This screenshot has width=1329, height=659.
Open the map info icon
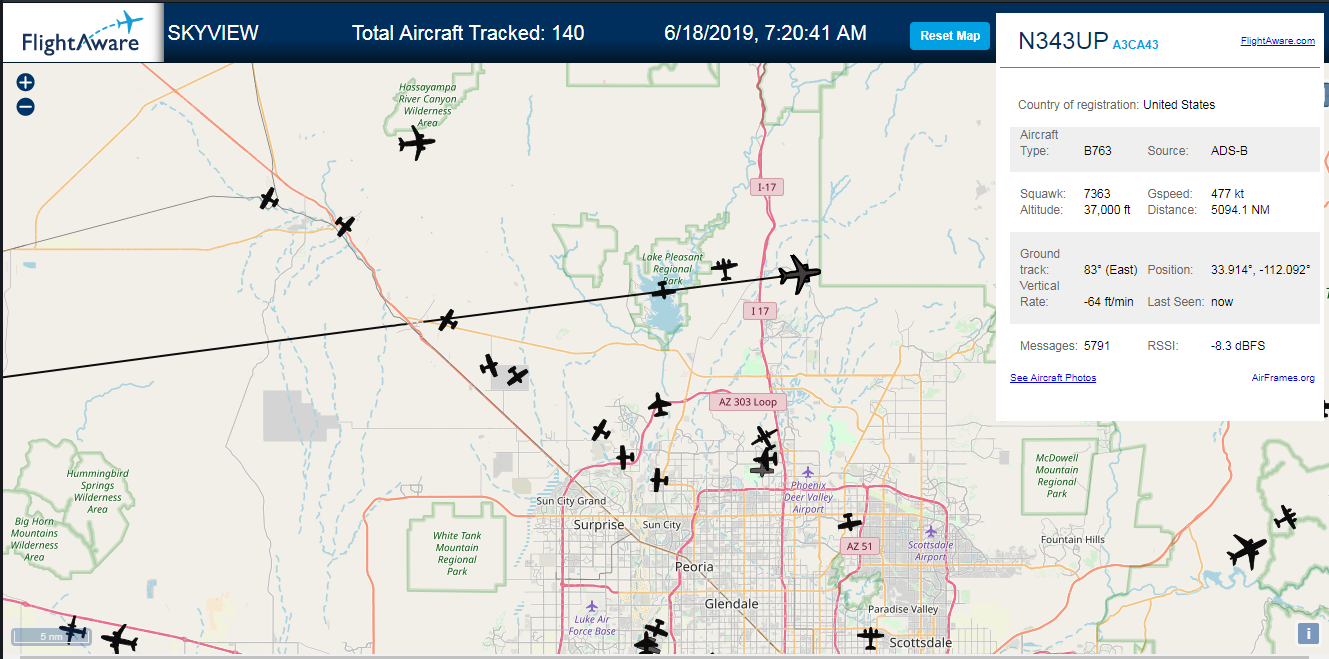1307,633
